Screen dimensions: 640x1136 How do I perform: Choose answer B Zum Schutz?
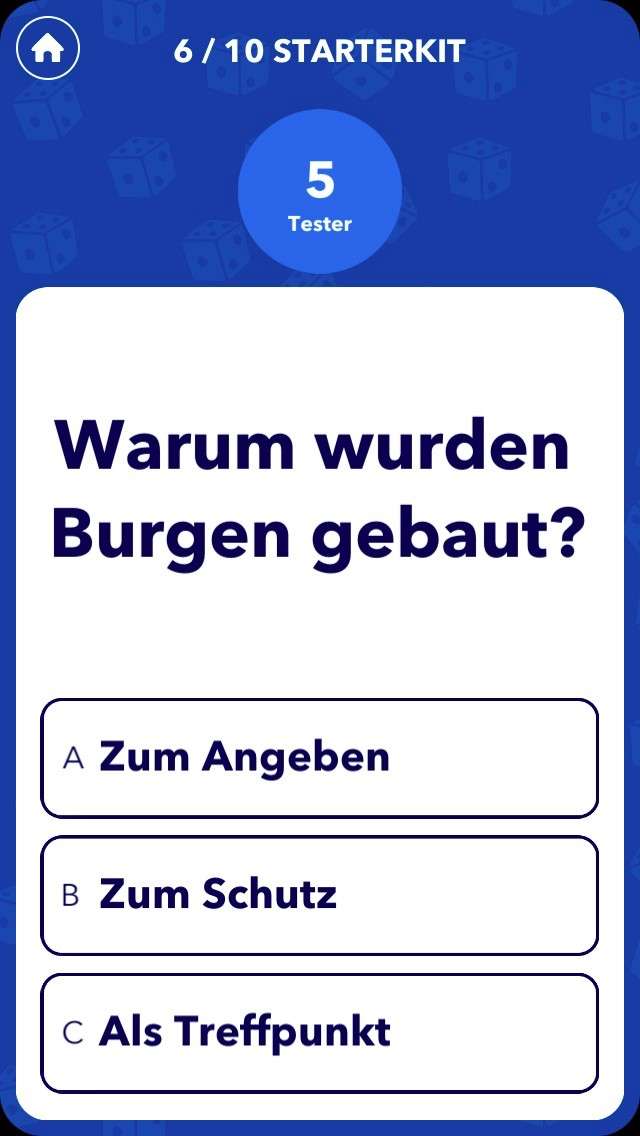319,895
